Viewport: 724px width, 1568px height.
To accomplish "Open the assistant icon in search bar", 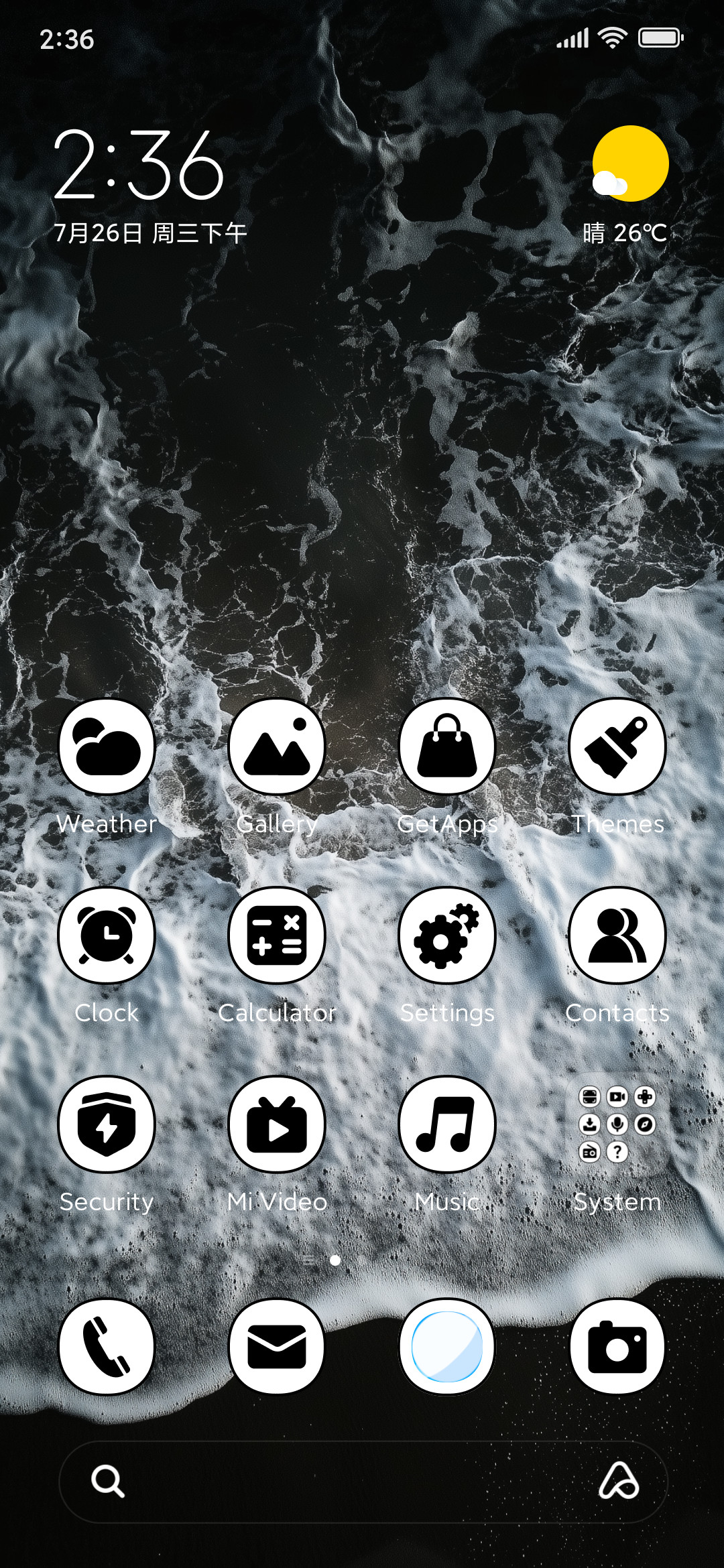I will click(x=619, y=1481).
